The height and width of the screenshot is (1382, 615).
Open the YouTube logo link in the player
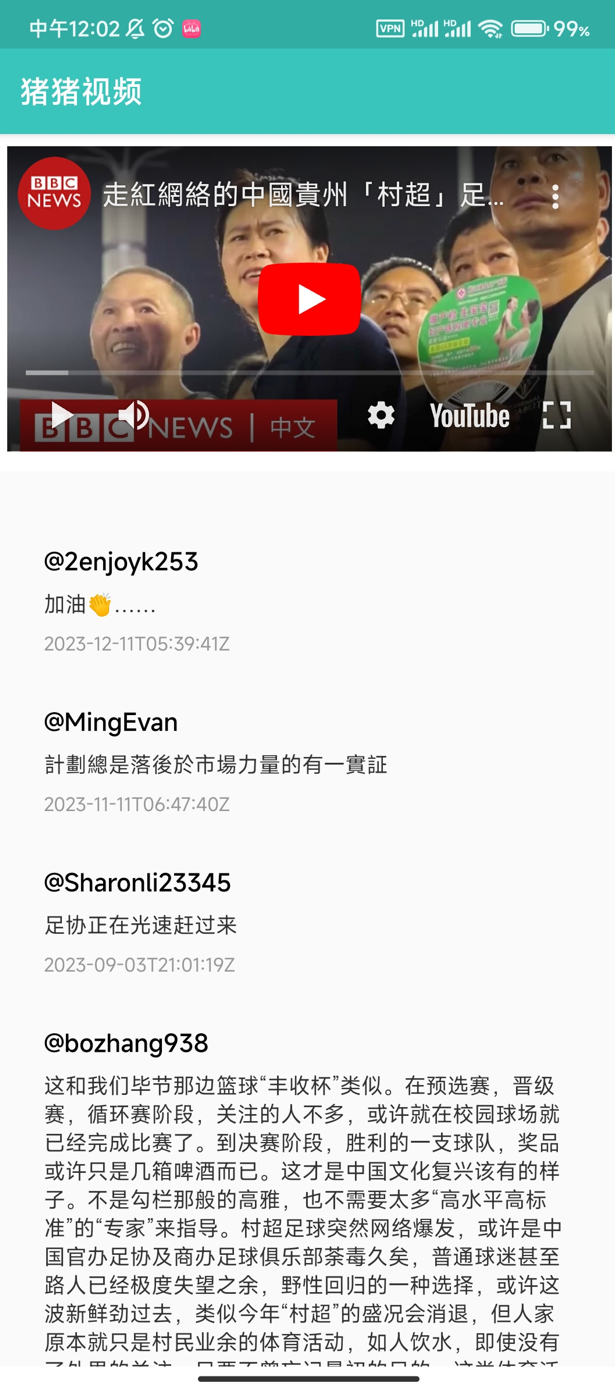pos(469,415)
